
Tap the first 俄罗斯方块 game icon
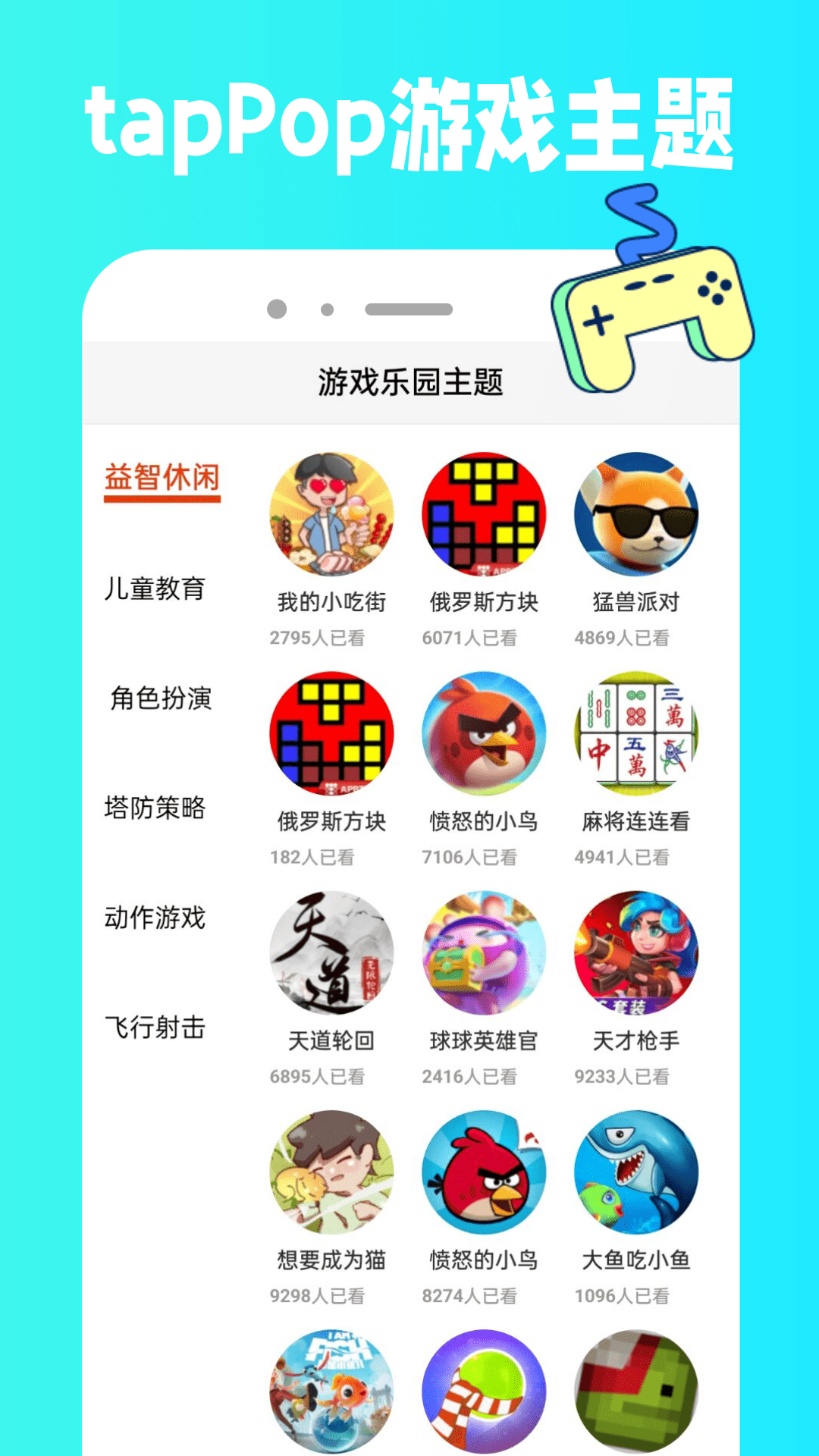click(x=484, y=514)
